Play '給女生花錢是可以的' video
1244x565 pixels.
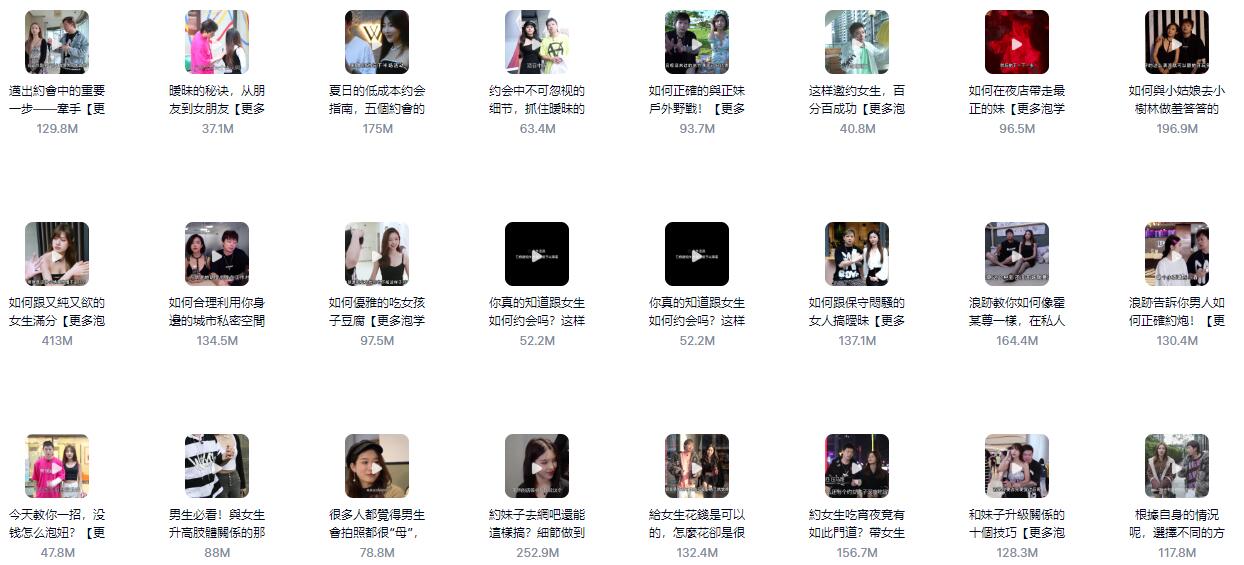click(697, 466)
